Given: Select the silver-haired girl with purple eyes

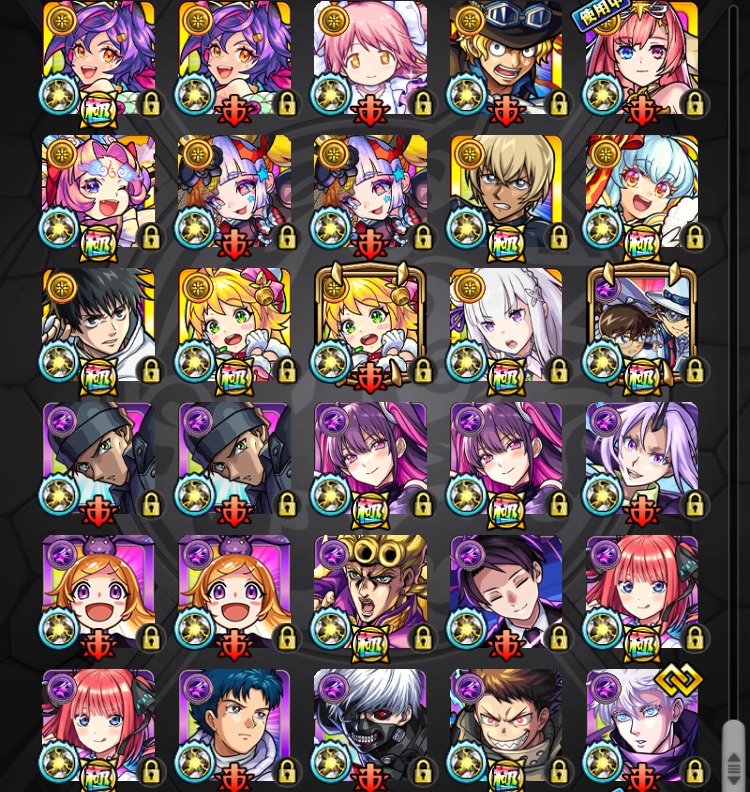Looking at the screenshot, I should pos(505,325).
